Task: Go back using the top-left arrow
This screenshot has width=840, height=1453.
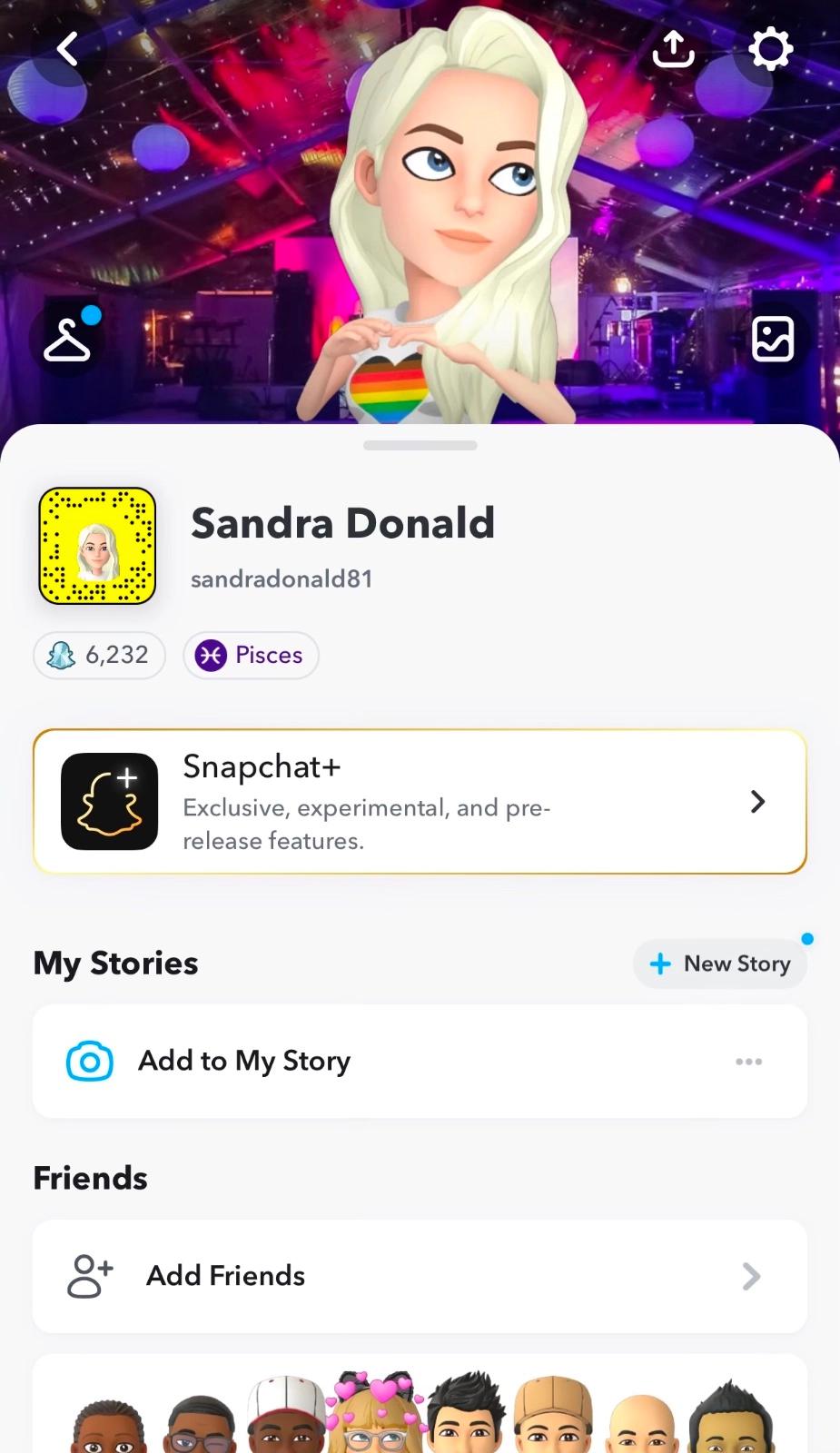Action: tap(68, 49)
